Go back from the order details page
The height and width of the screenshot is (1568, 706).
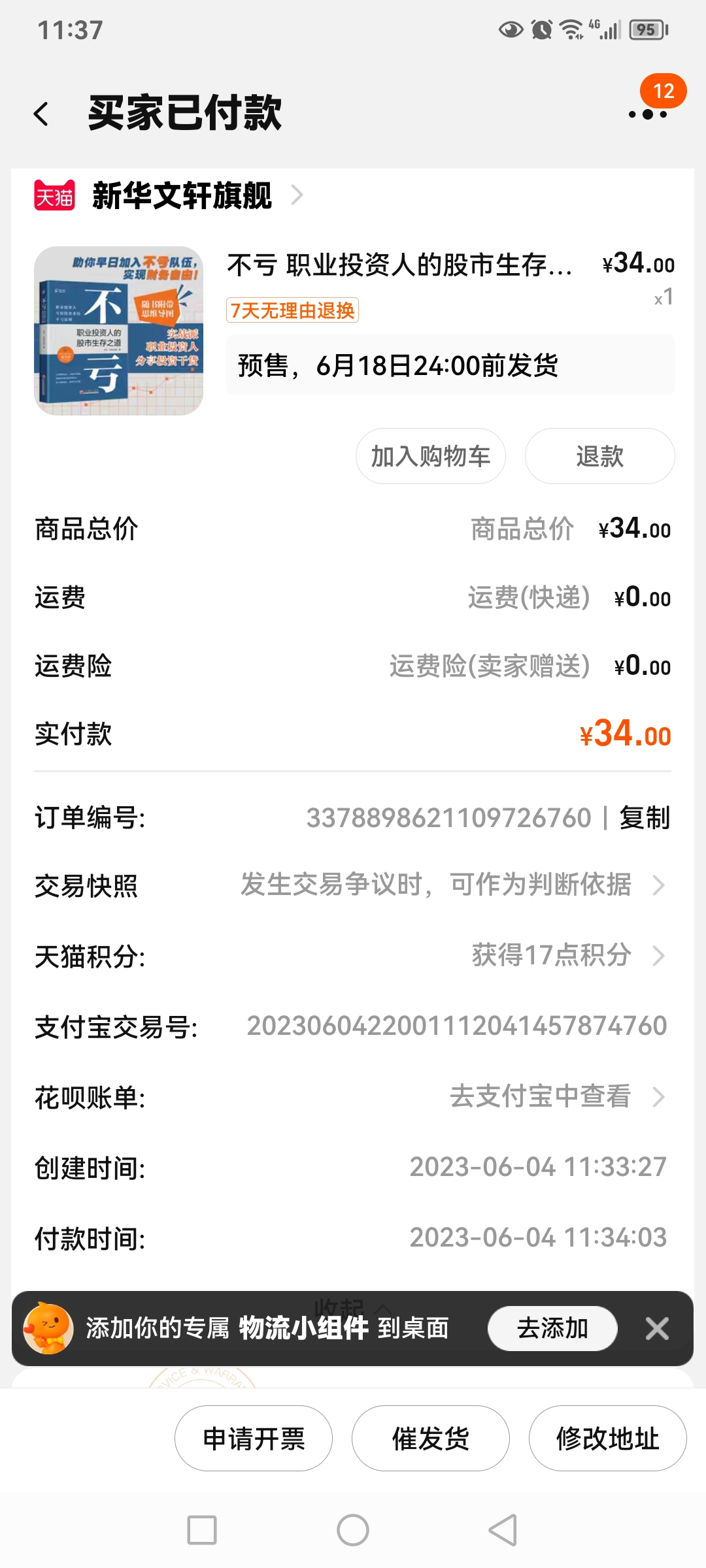[42, 114]
